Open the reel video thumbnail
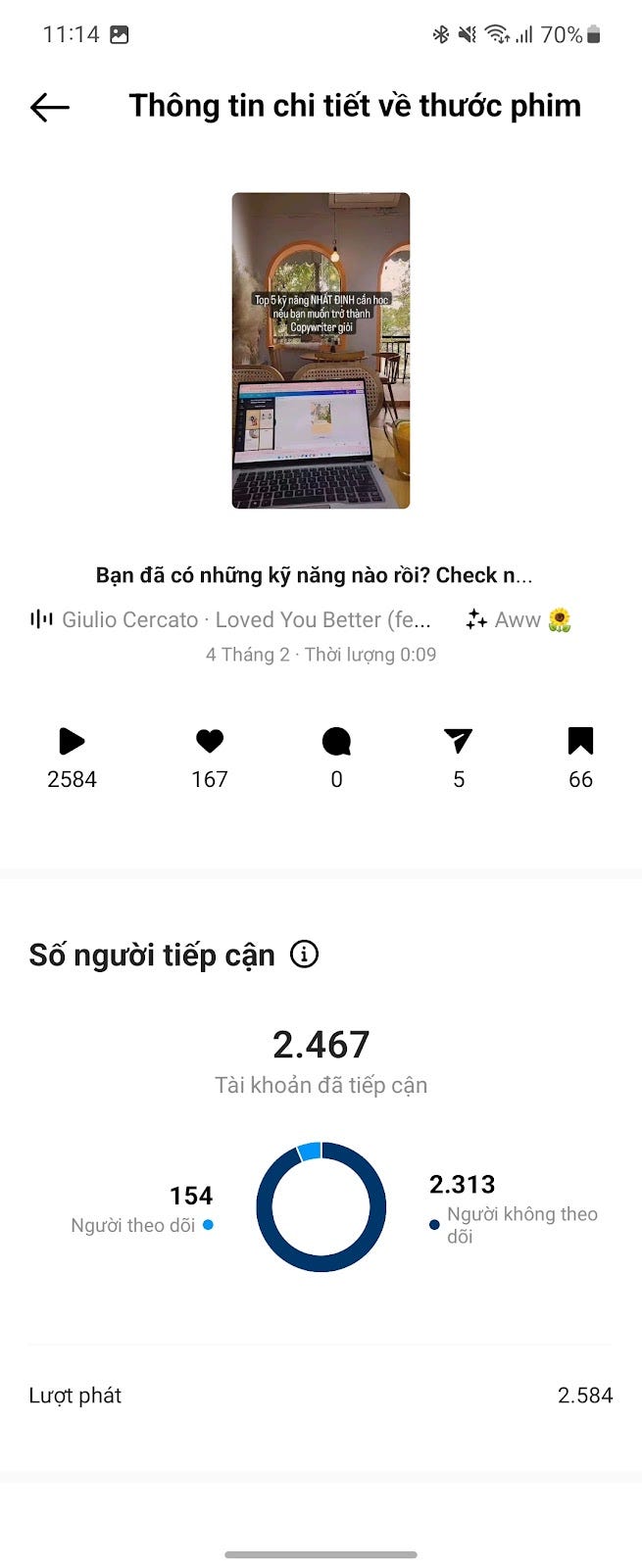This screenshot has height=1568, width=642. click(x=321, y=351)
